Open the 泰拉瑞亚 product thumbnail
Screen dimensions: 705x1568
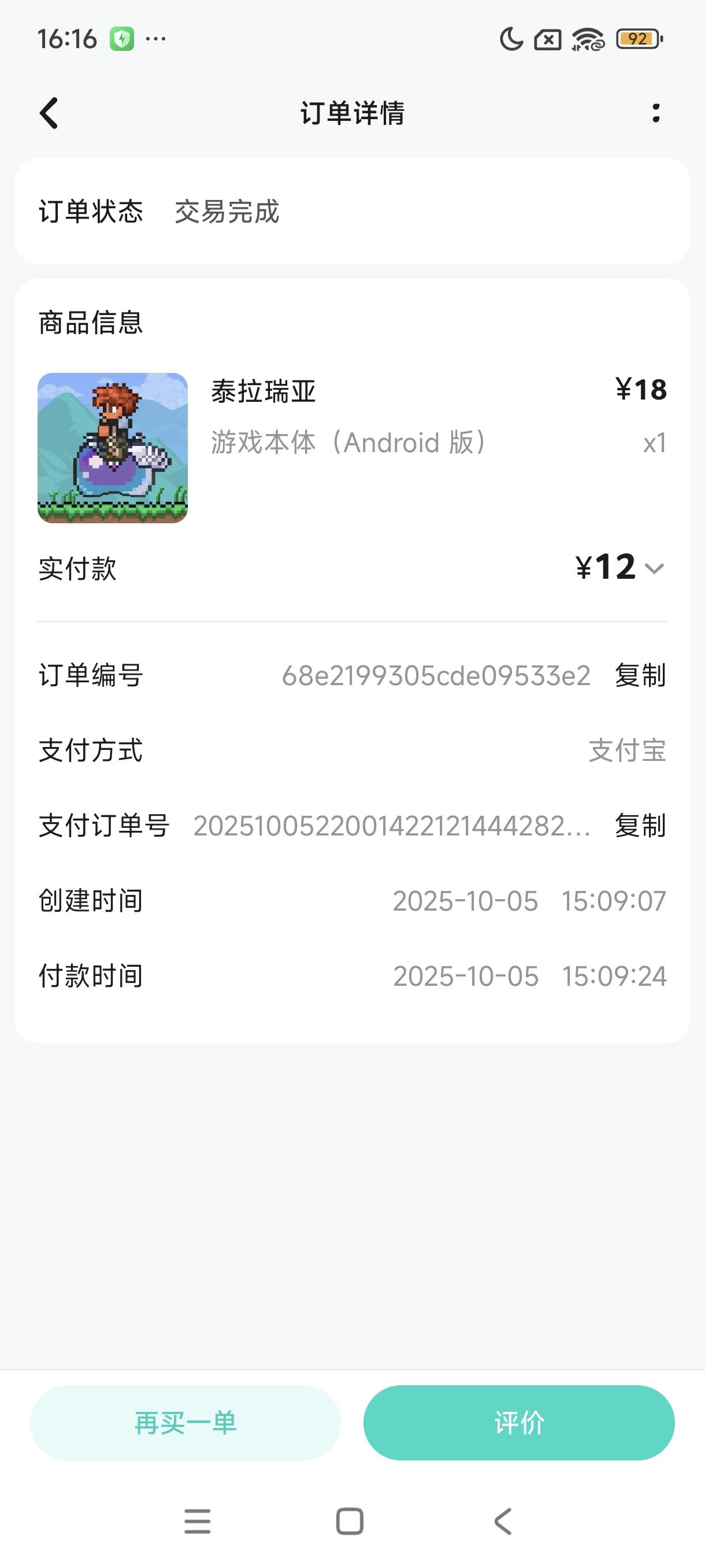coord(113,448)
